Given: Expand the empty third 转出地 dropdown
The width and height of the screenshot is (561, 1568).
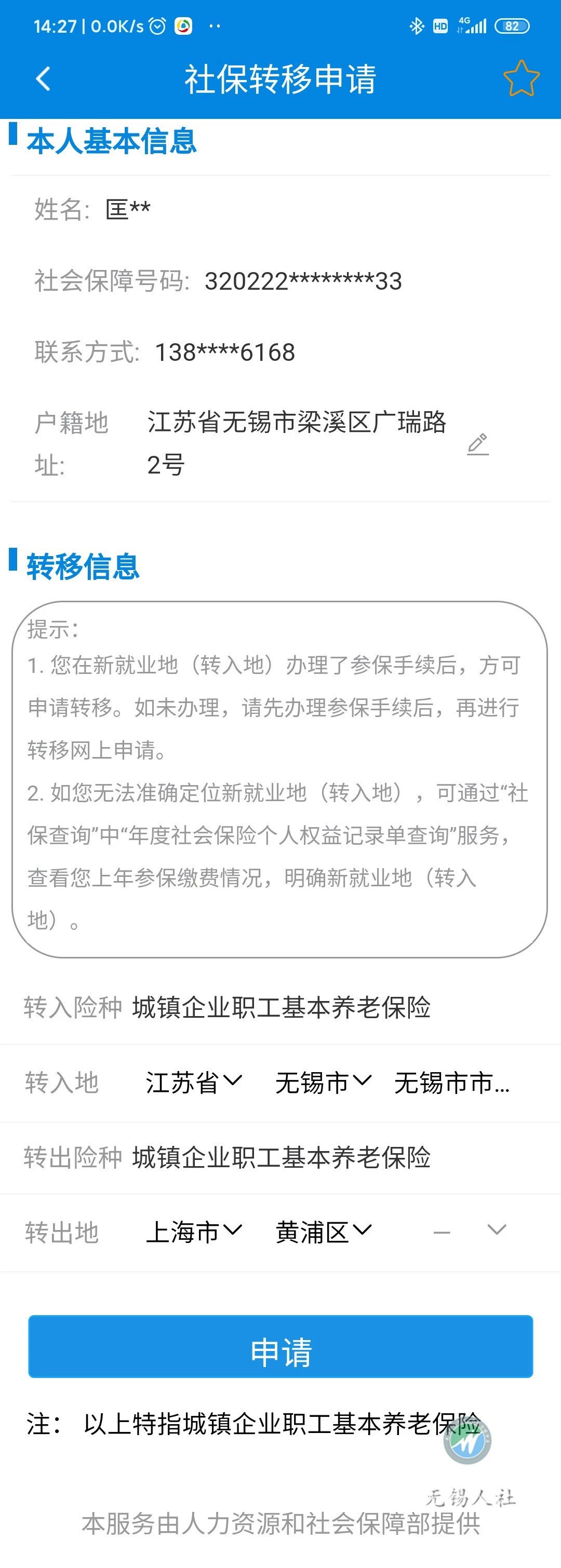Looking at the screenshot, I should point(469,1231).
